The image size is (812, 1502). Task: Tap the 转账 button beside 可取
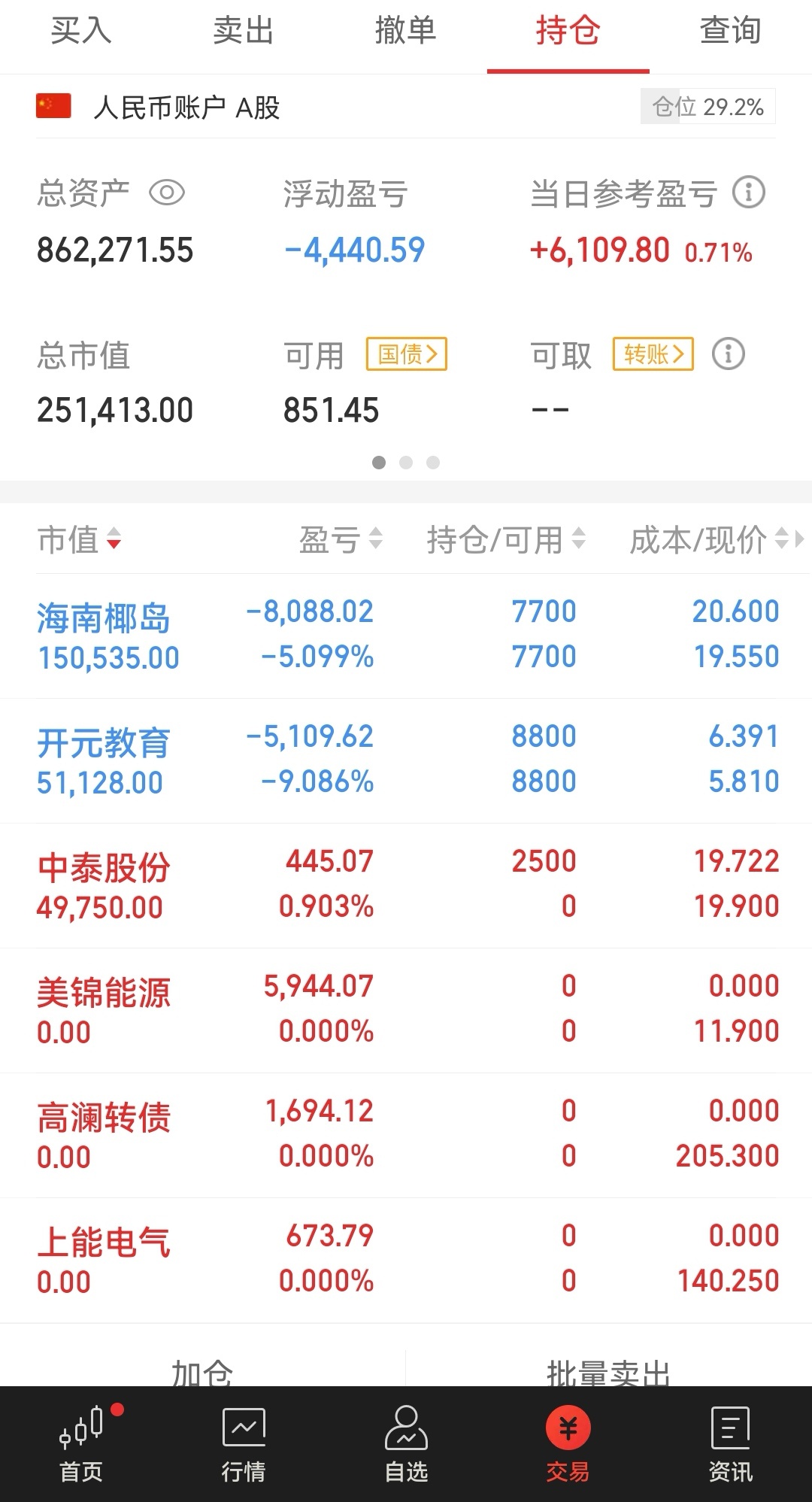pyautogui.click(x=653, y=354)
